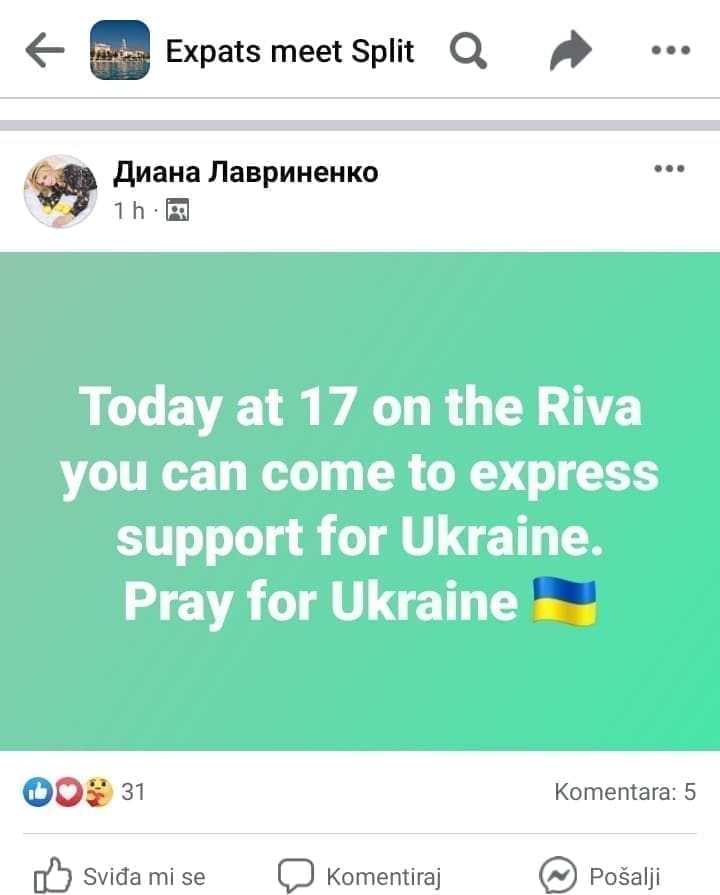Go back with the arrow icon

[44, 50]
